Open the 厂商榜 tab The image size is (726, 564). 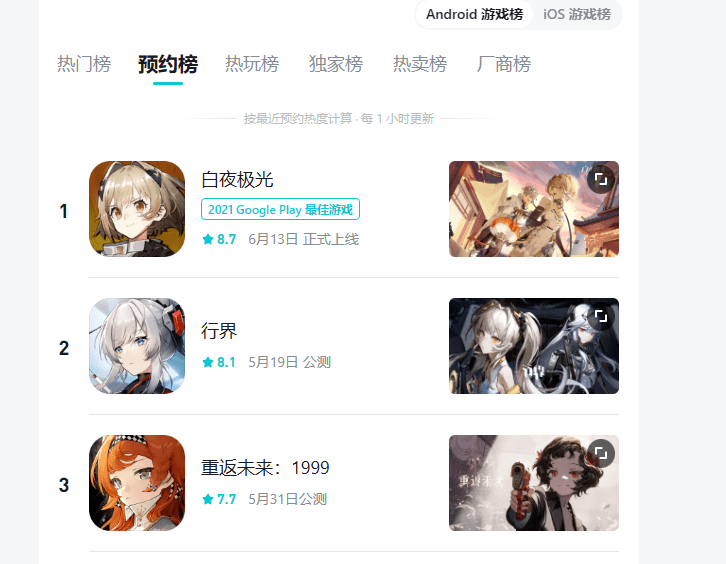(x=504, y=65)
